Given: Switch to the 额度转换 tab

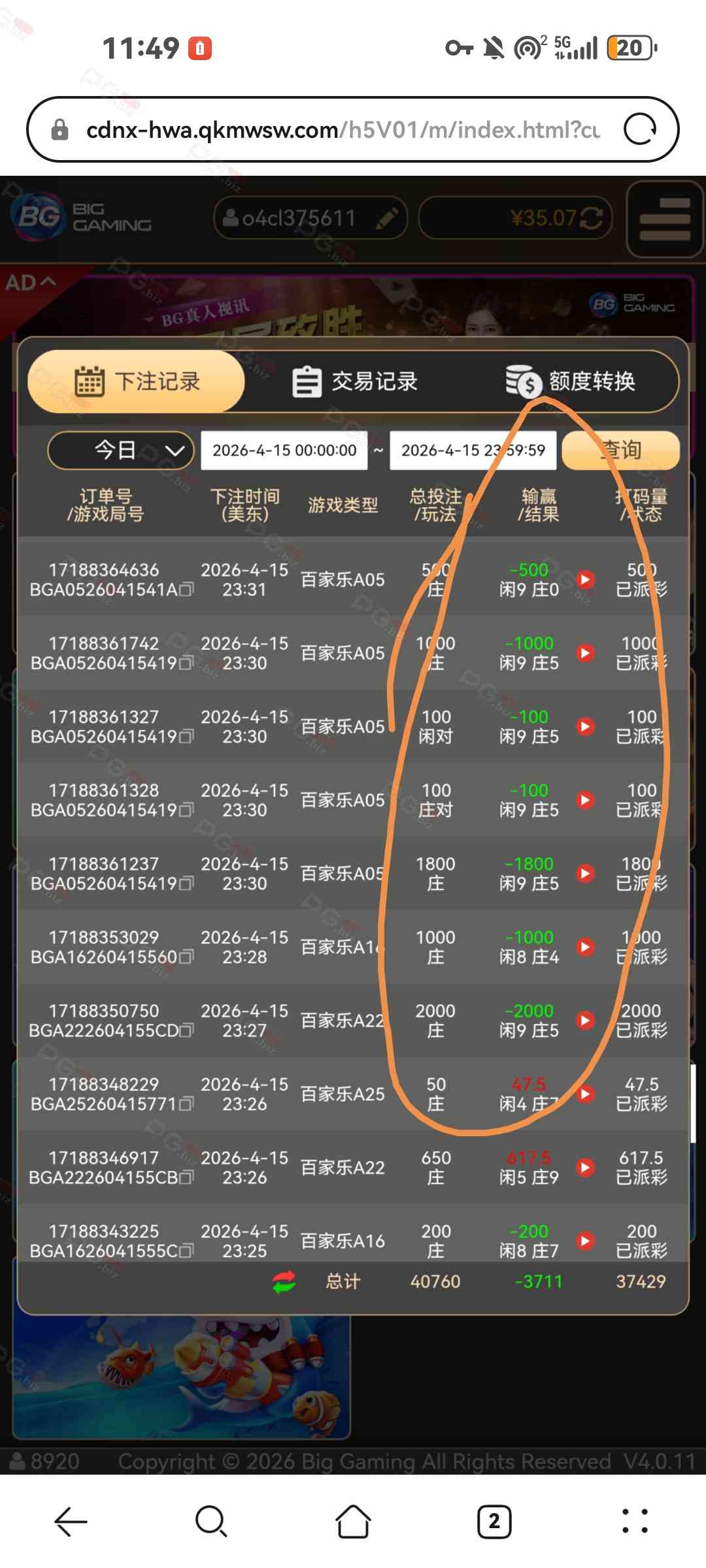Looking at the screenshot, I should [570, 382].
